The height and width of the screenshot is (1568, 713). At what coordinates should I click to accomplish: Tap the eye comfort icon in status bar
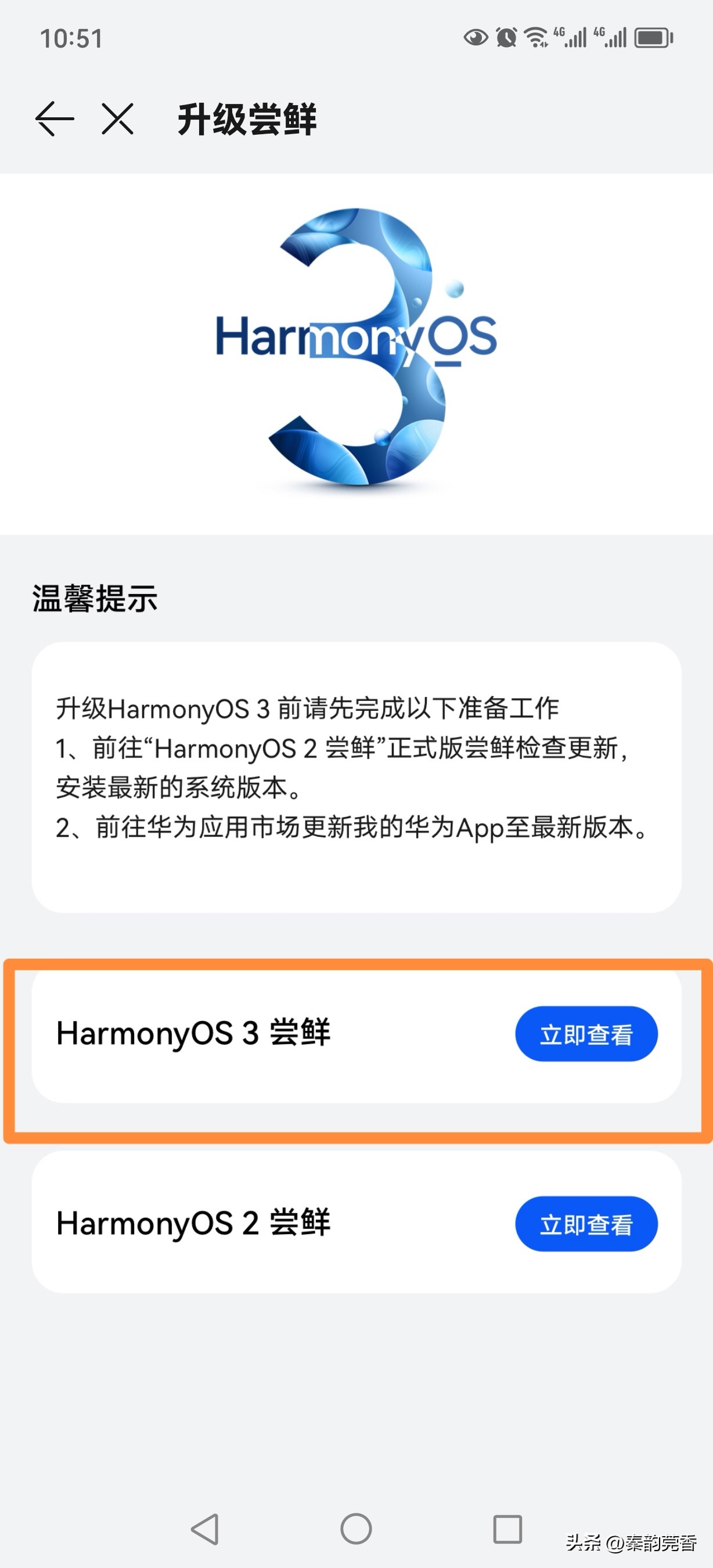[x=476, y=37]
